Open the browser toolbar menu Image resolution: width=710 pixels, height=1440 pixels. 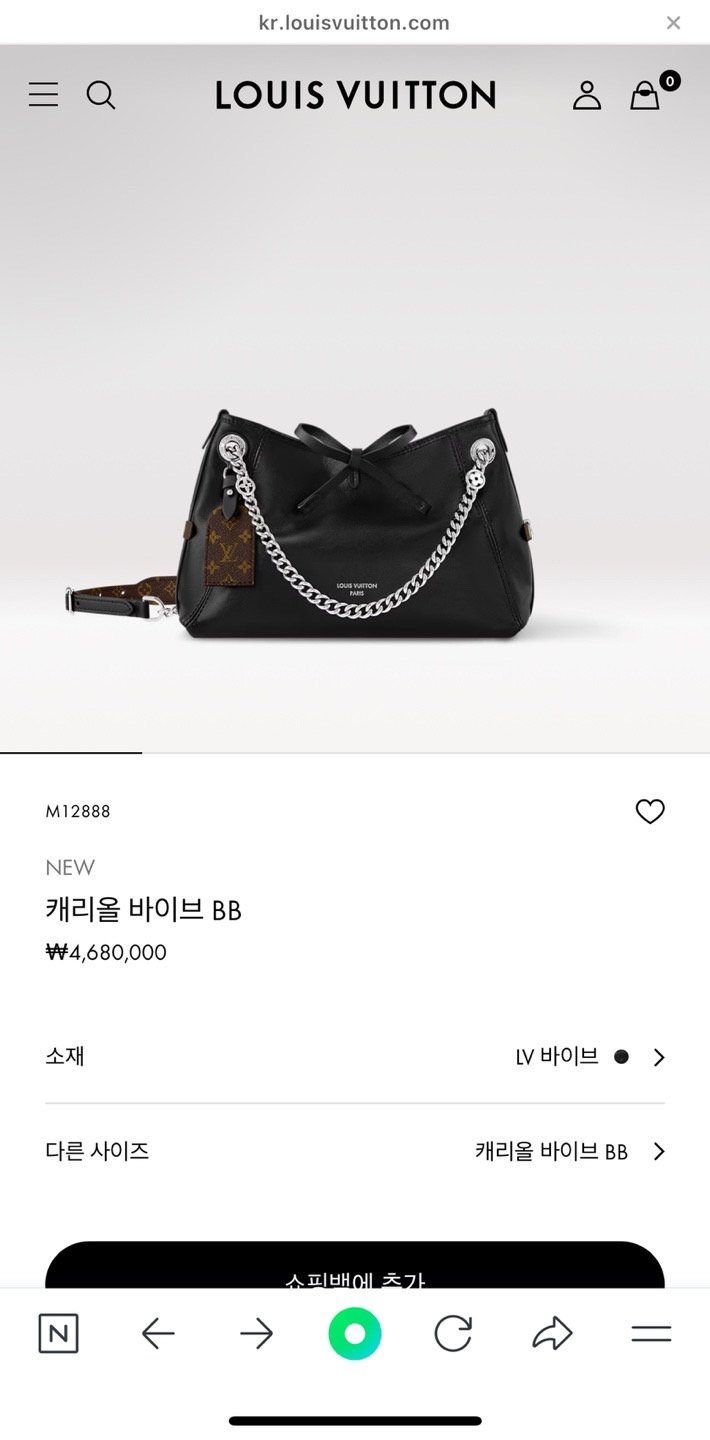(651, 1333)
